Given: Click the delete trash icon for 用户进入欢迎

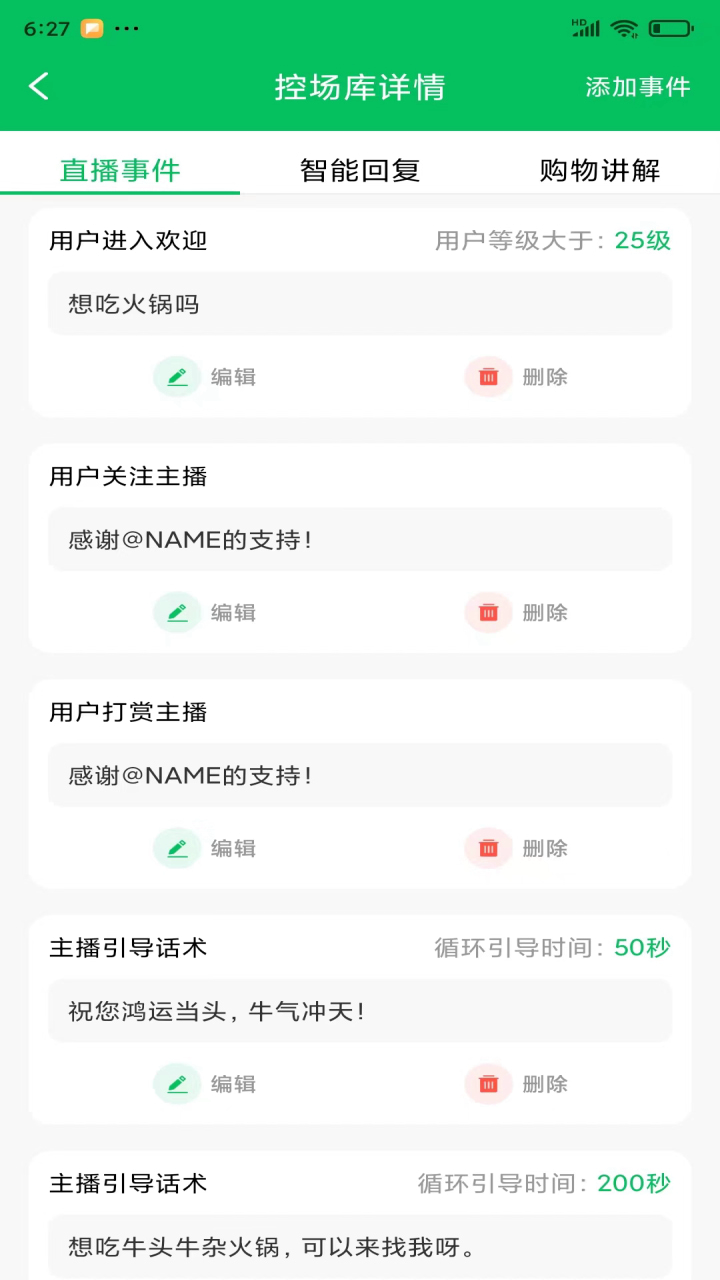Looking at the screenshot, I should pyautogui.click(x=488, y=377).
